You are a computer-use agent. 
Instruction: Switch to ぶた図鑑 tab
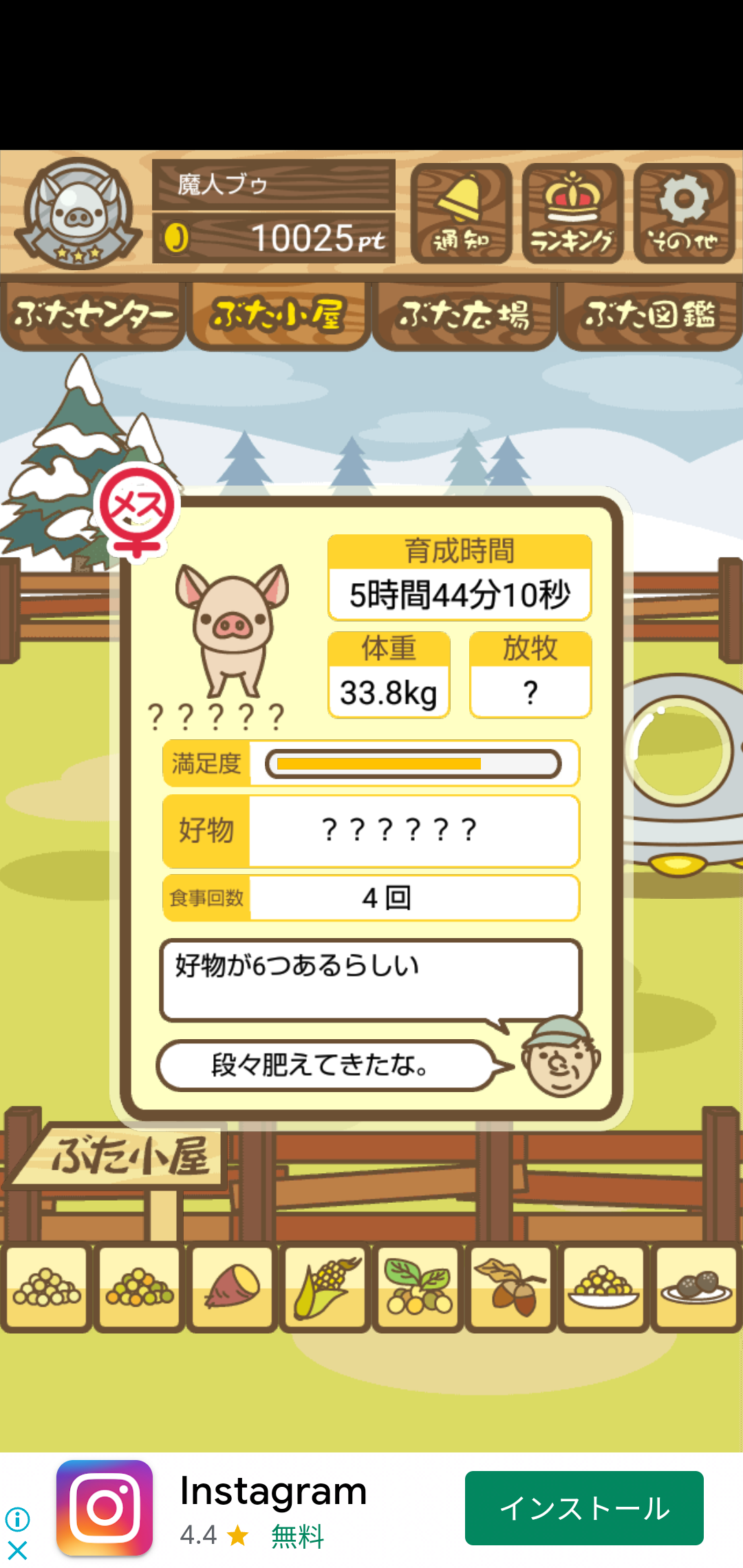(650, 316)
